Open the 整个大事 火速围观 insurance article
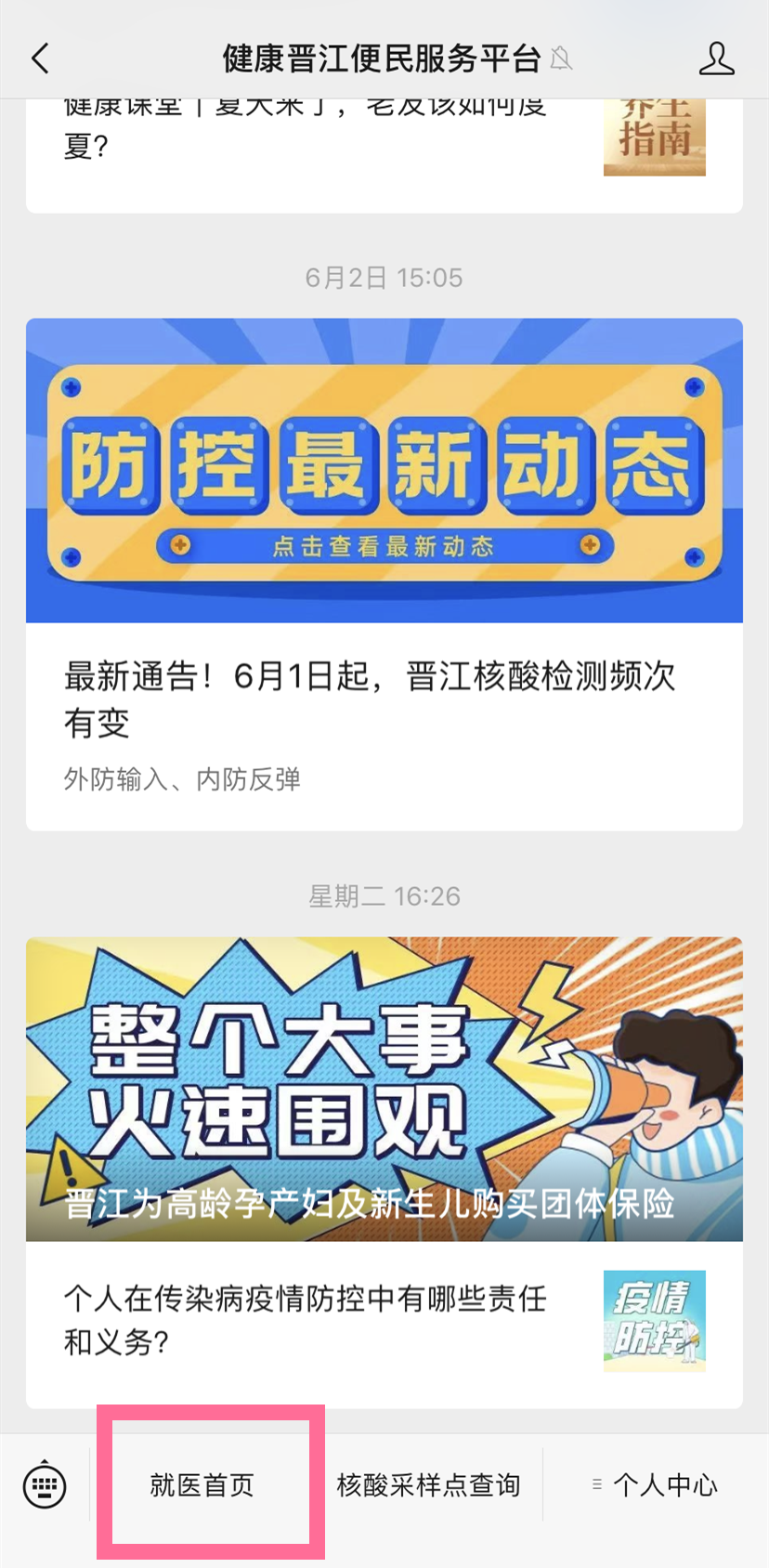Image resolution: width=769 pixels, height=1568 pixels. point(384,1089)
